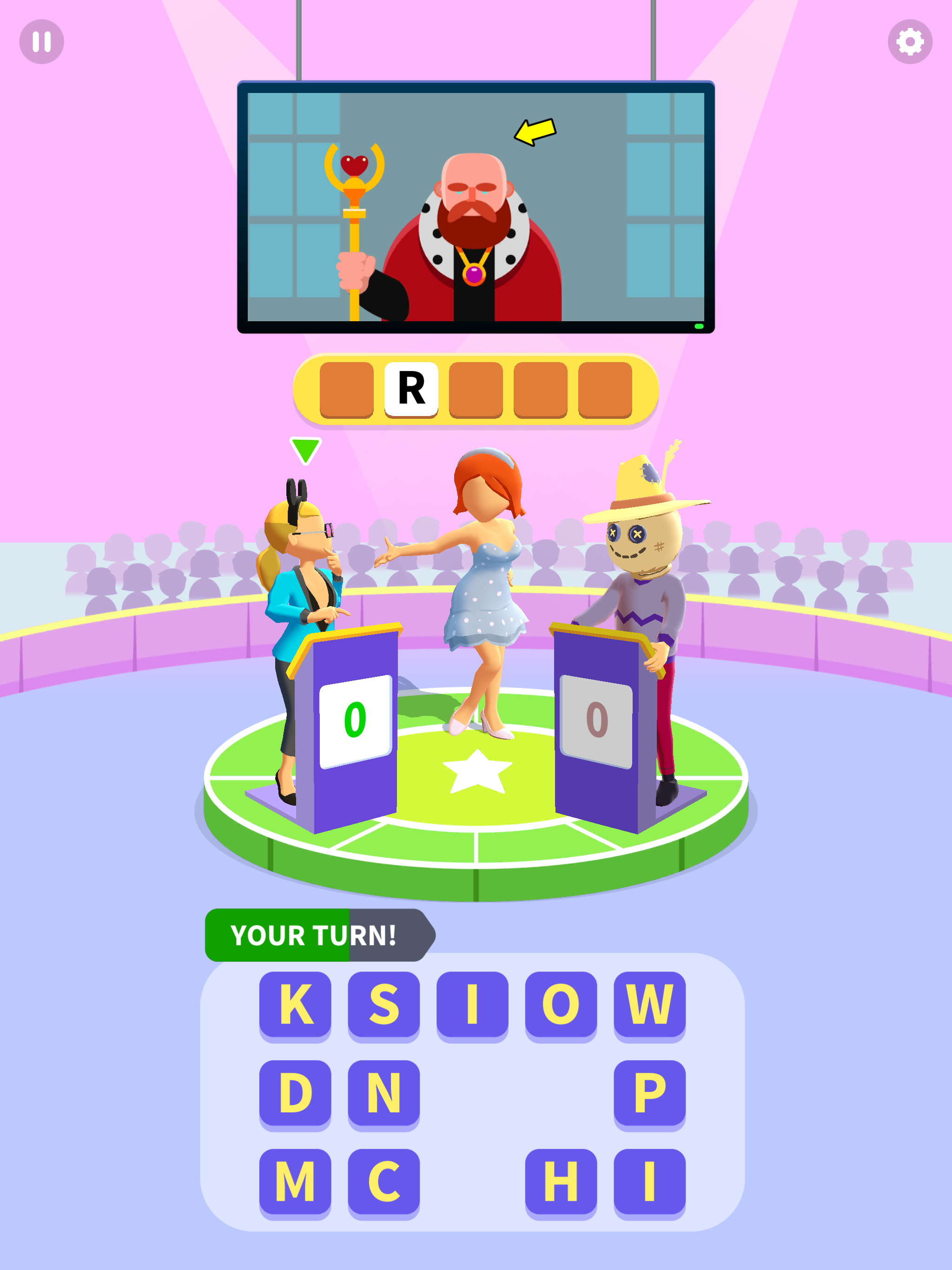952x1270 pixels.
Task: Select the letter N tile
Action: tap(383, 1092)
